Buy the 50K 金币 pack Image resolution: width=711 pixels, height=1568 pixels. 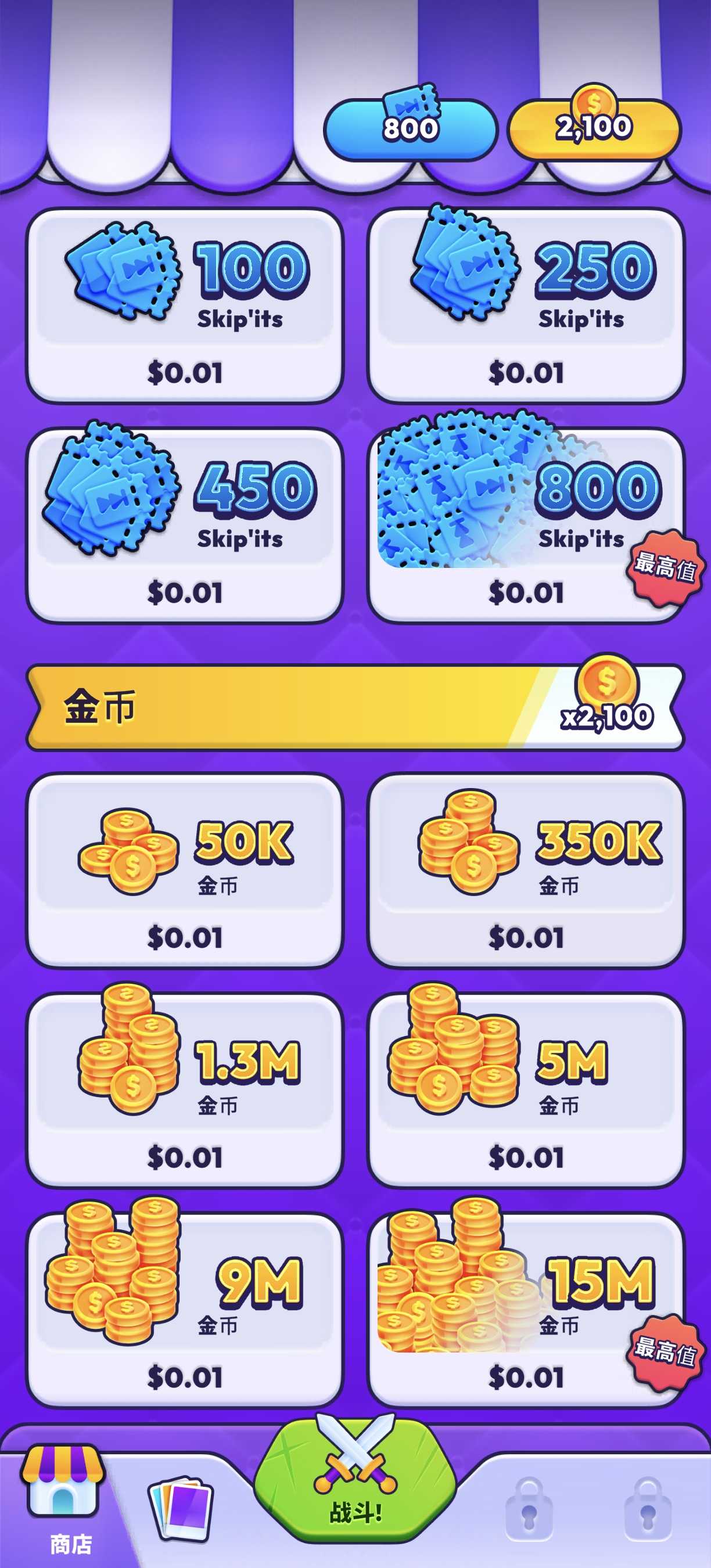[185, 871]
